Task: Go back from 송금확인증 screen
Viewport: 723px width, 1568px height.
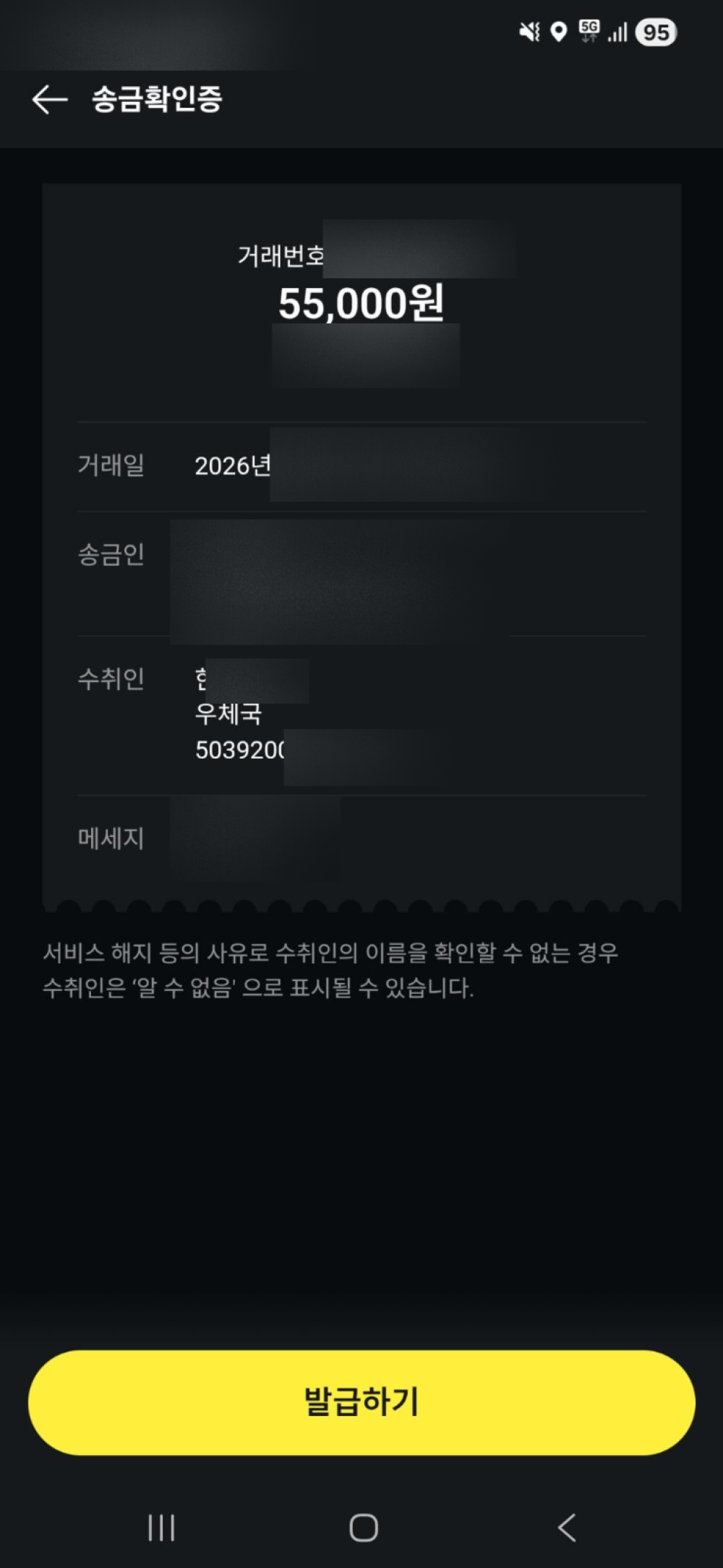Action: tap(50, 99)
